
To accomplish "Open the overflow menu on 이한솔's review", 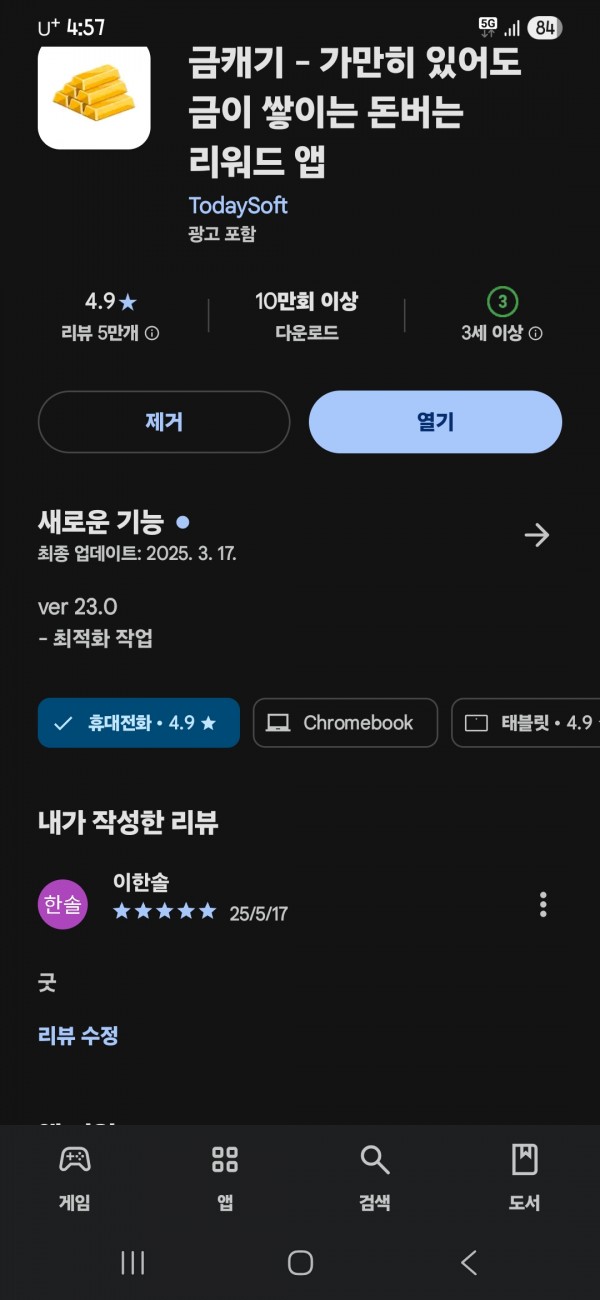I will (543, 905).
